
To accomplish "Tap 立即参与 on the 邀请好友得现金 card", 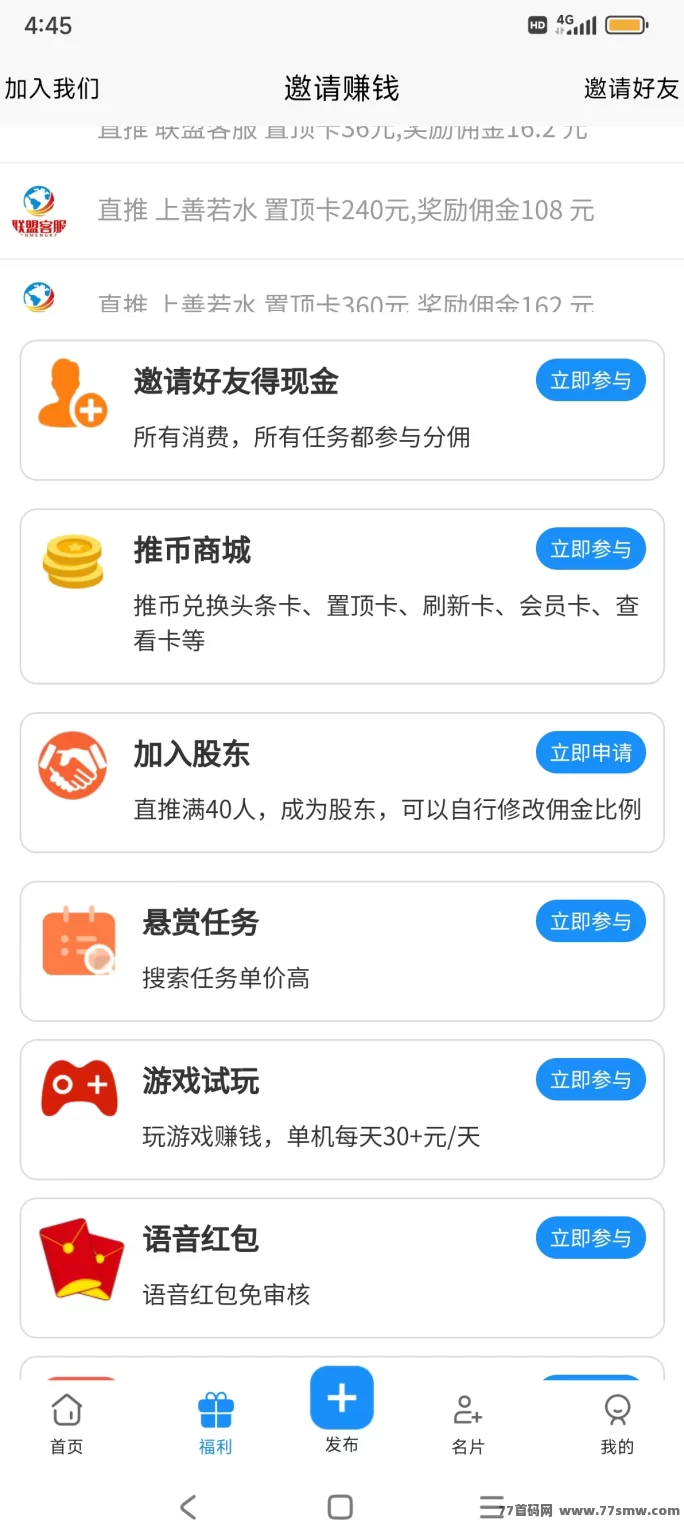I will tap(591, 380).
